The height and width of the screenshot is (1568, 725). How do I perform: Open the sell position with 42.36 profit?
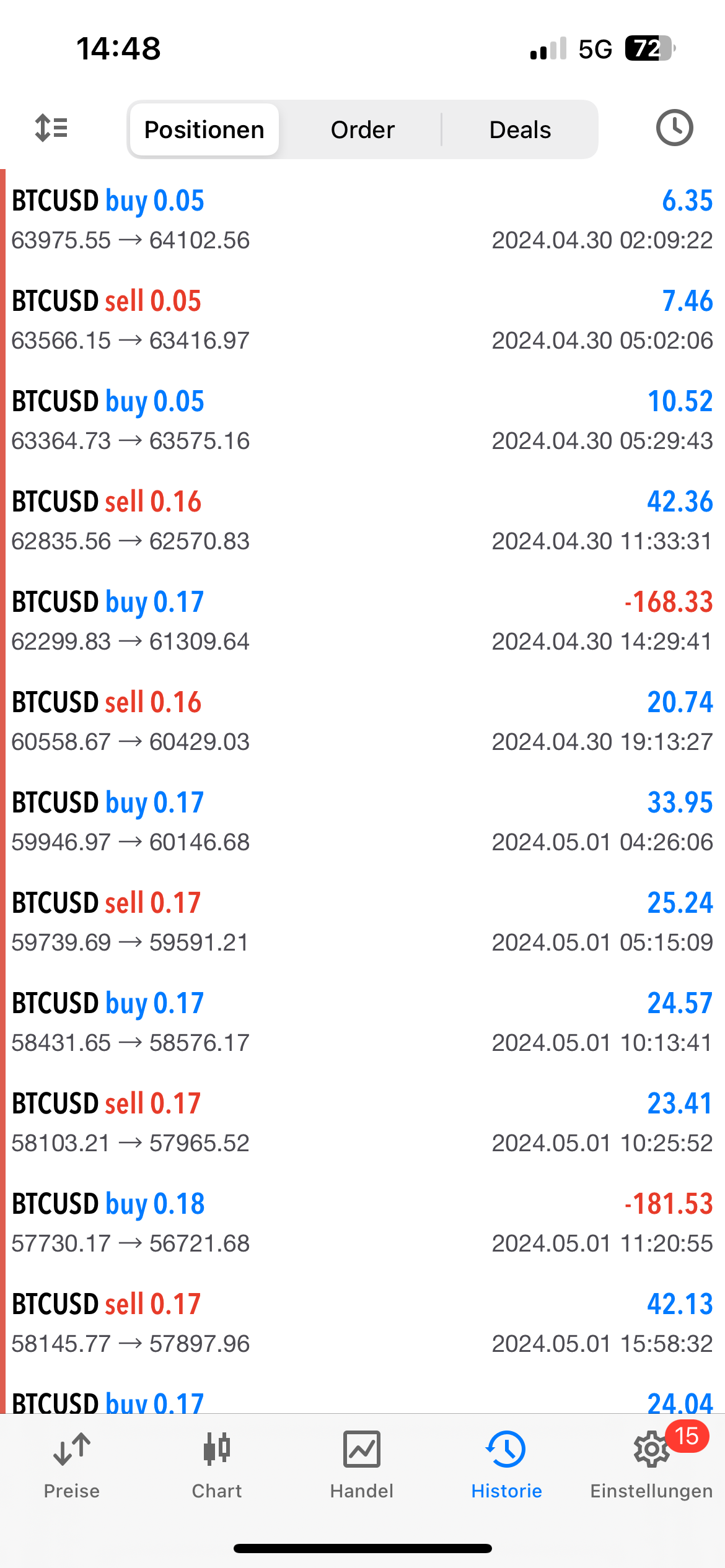[362, 521]
